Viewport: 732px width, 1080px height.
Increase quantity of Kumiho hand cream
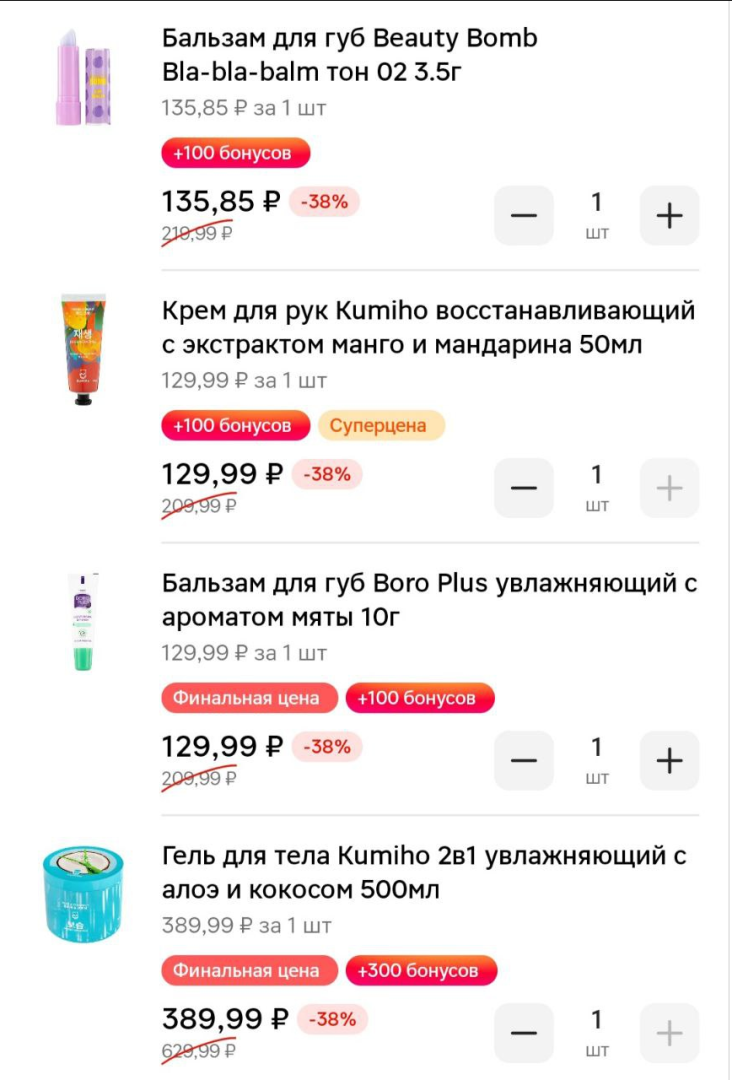[x=669, y=487]
